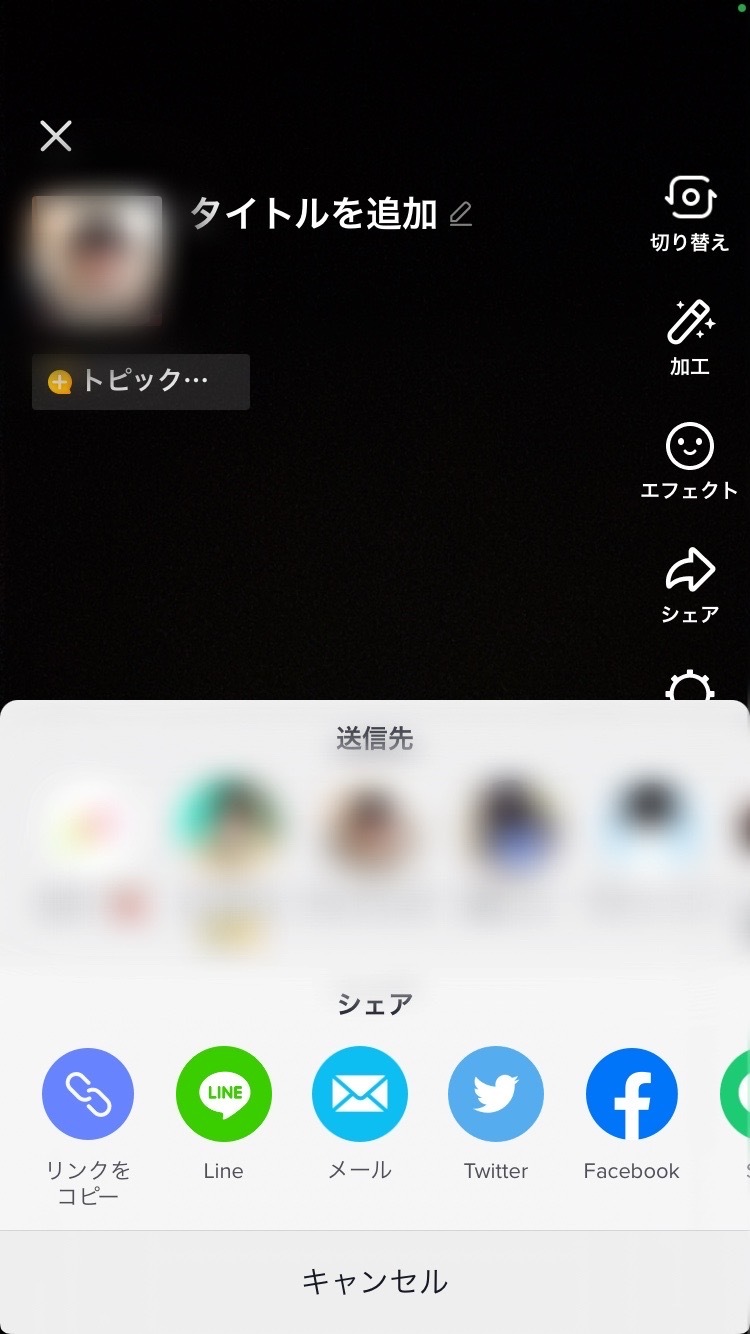Close the live setup with X
This screenshot has width=750, height=1334.
point(56,135)
